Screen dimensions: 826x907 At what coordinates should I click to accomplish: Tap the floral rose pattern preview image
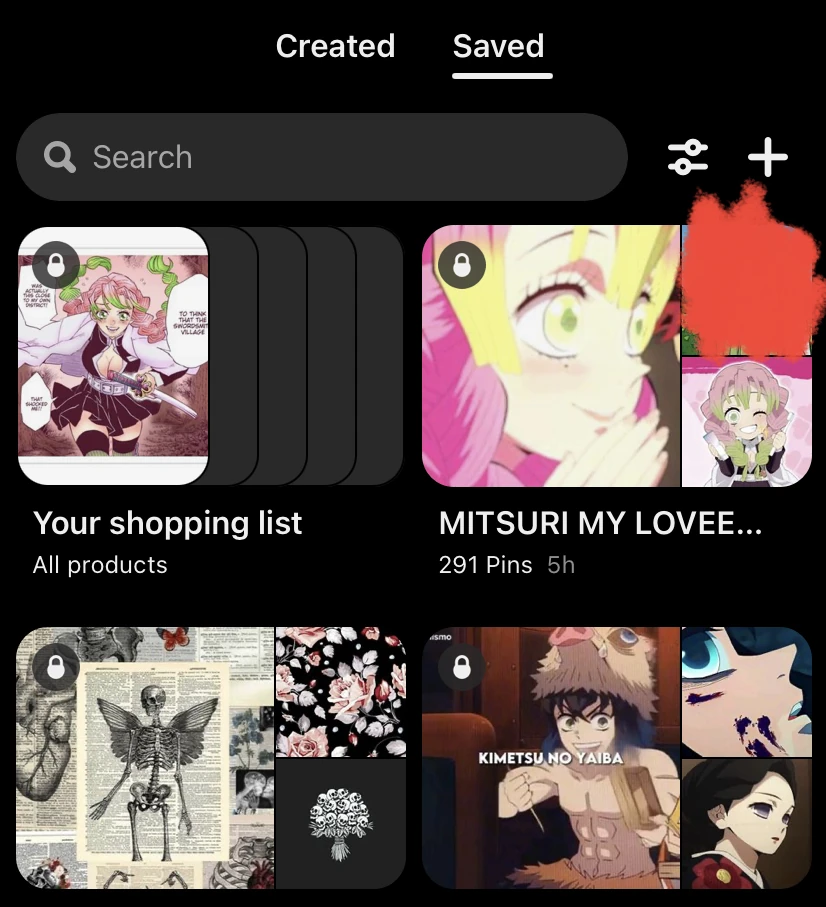click(x=340, y=690)
